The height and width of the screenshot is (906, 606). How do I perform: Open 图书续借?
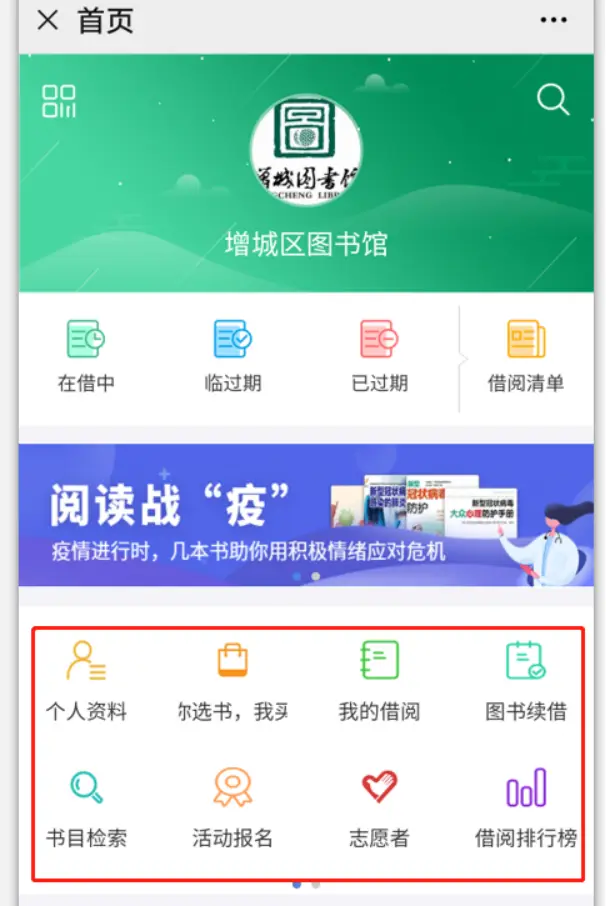coord(526,680)
